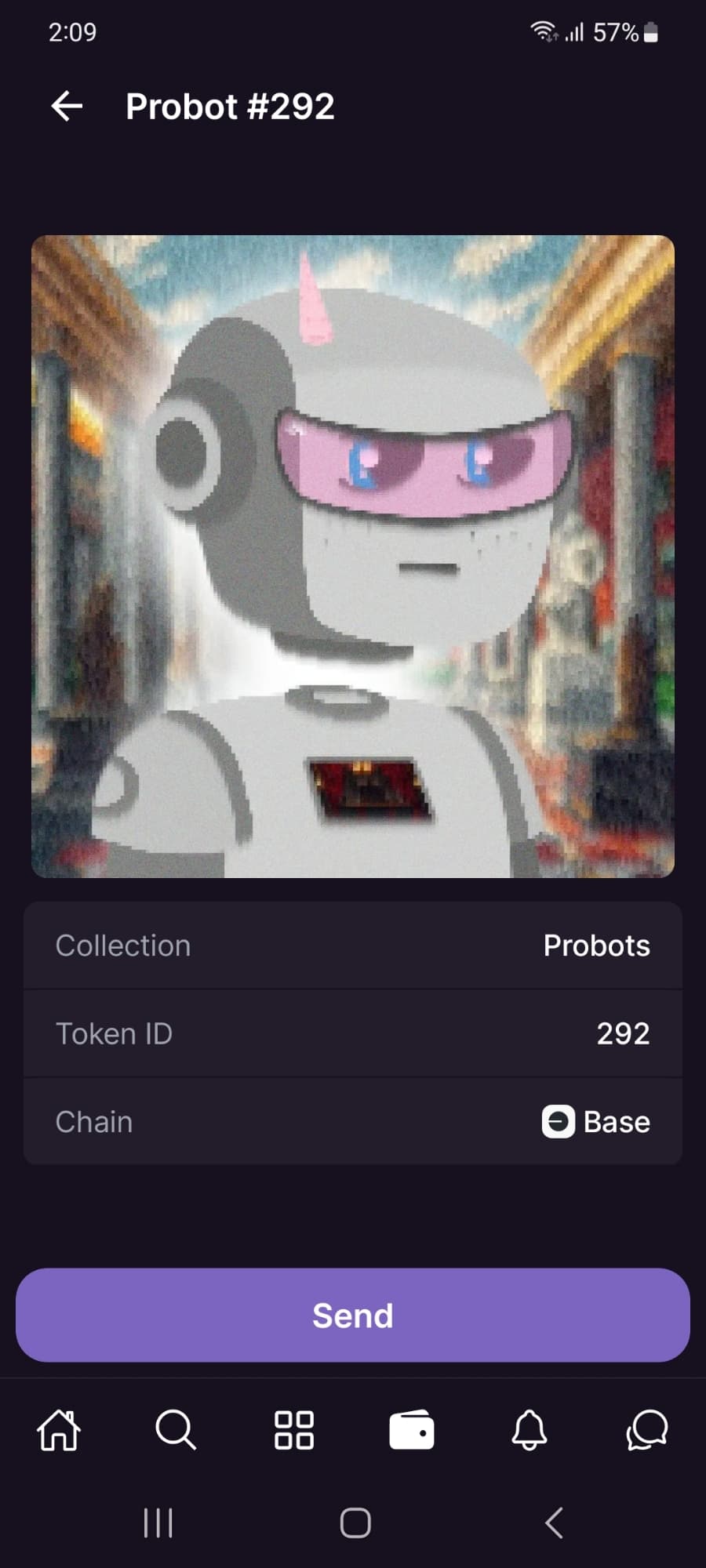Viewport: 706px width, 1568px height.
Task: Open the Wallet icon in bottom bar
Action: [x=411, y=1429]
